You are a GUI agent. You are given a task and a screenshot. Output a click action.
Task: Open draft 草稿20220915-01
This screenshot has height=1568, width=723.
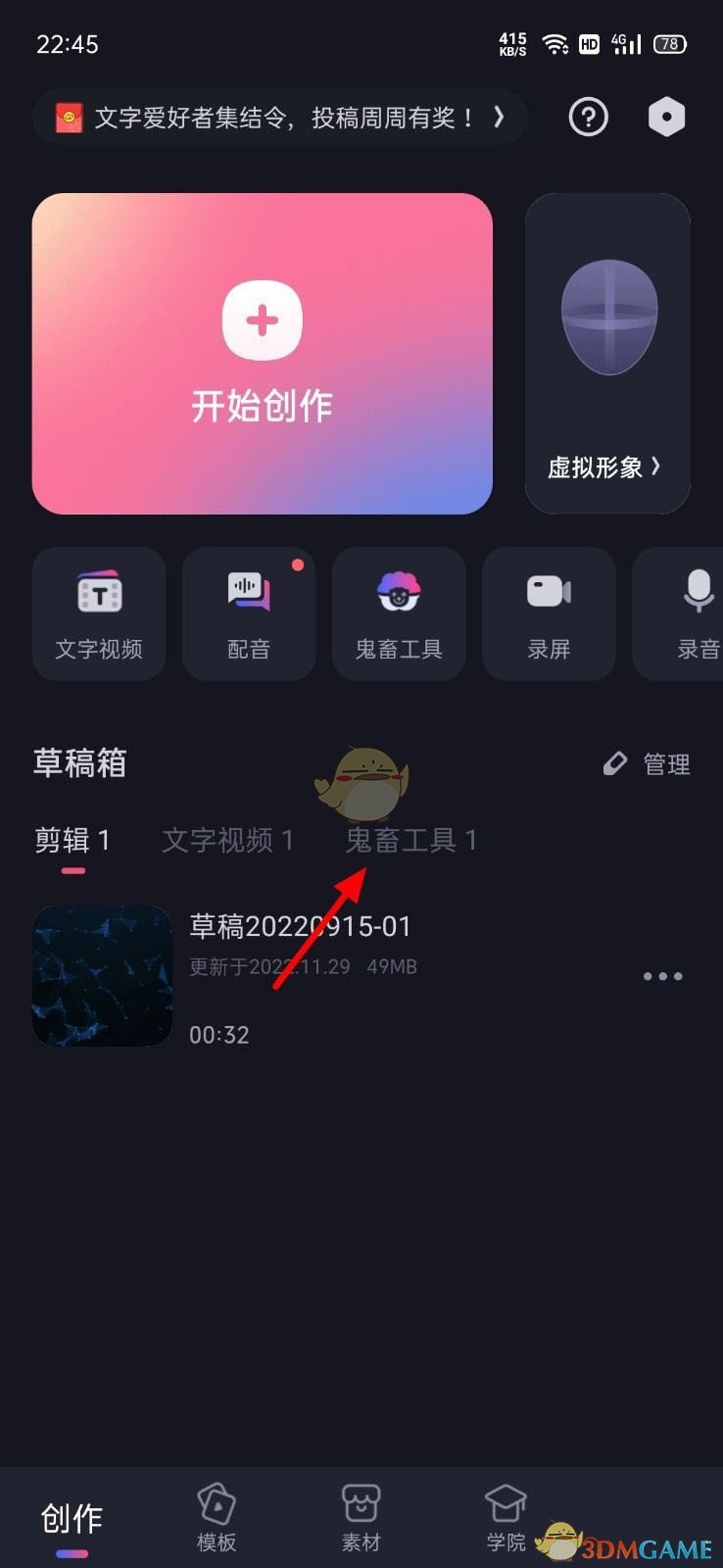coord(300,976)
